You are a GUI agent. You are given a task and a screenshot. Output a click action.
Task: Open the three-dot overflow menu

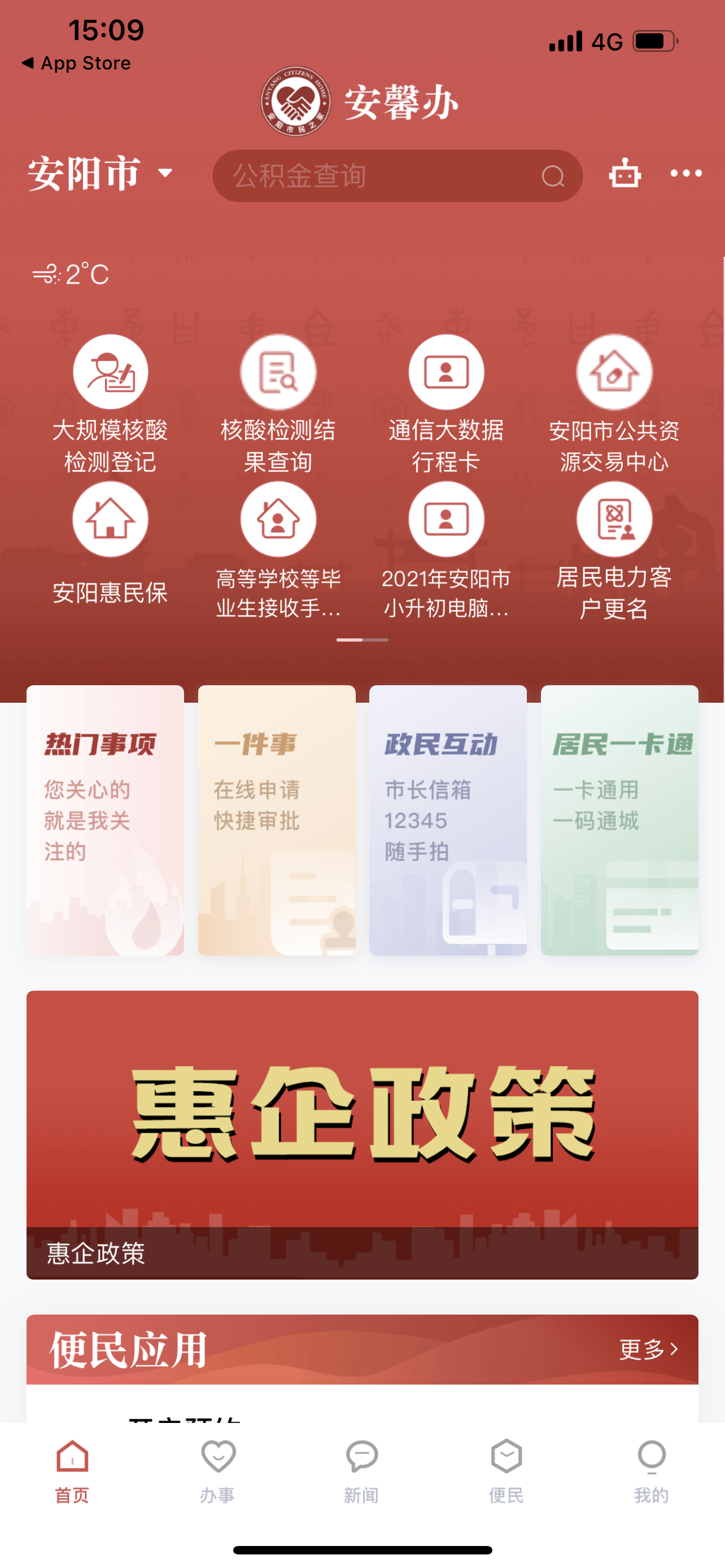click(685, 174)
